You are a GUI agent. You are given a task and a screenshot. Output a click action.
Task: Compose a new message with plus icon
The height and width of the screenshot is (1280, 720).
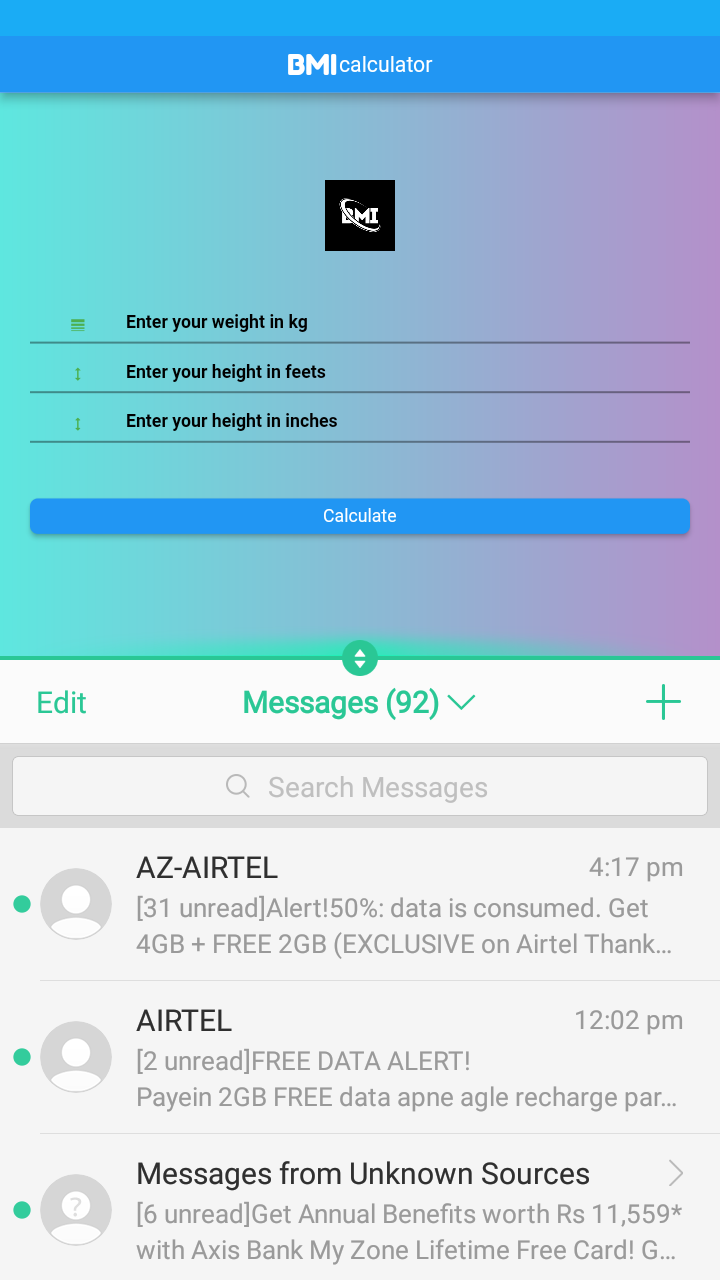point(663,703)
